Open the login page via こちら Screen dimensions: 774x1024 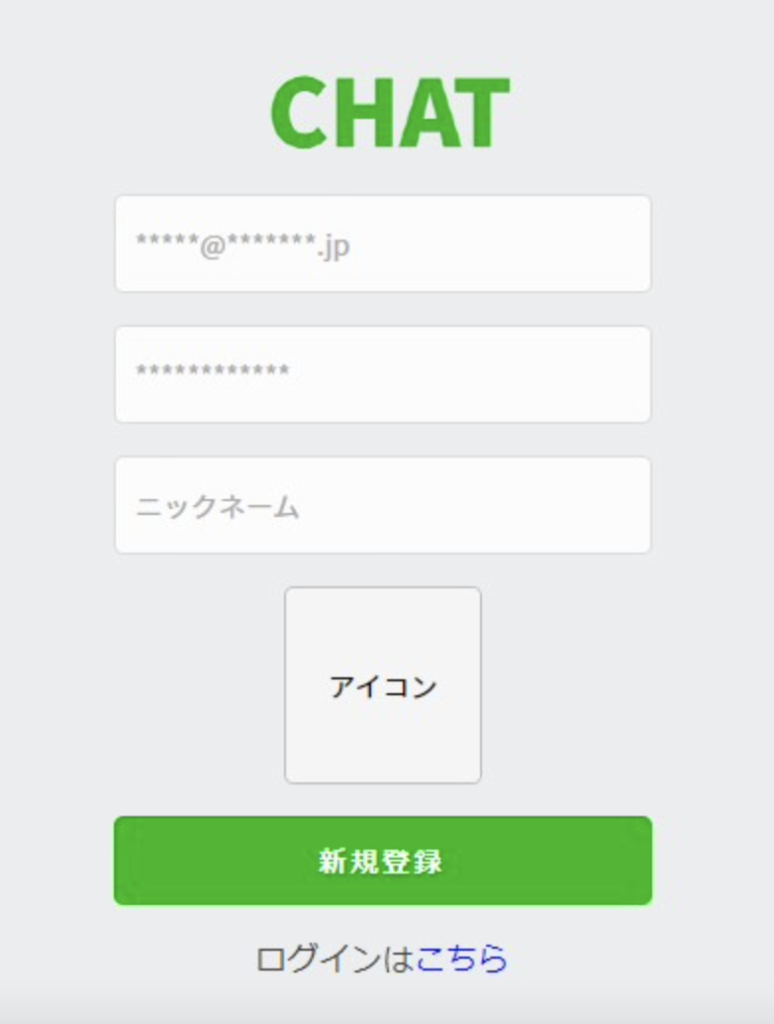[461, 959]
